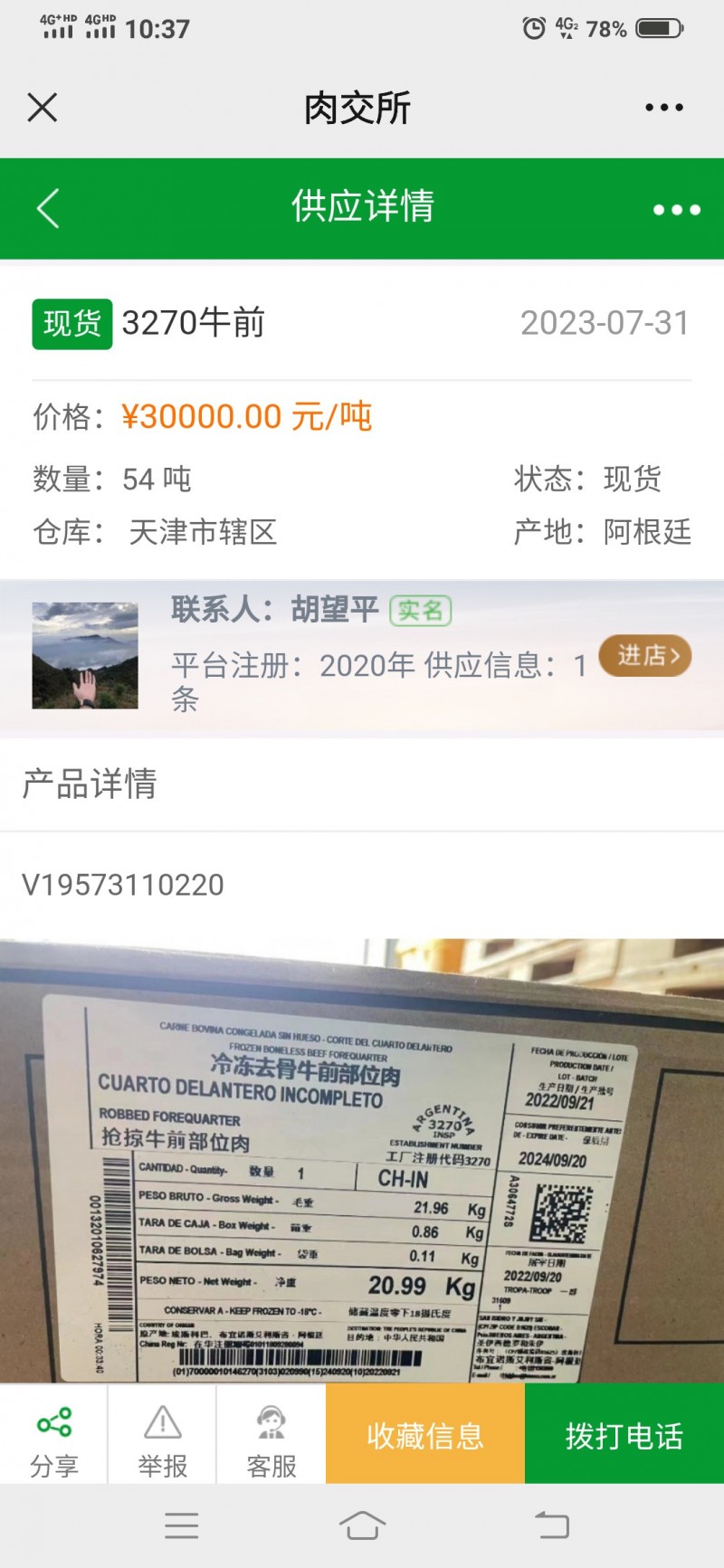The height and width of the screenshot is (1568, 724).
Task: Tap 收藏信息 to save this listing
Action: point(425,1434)
